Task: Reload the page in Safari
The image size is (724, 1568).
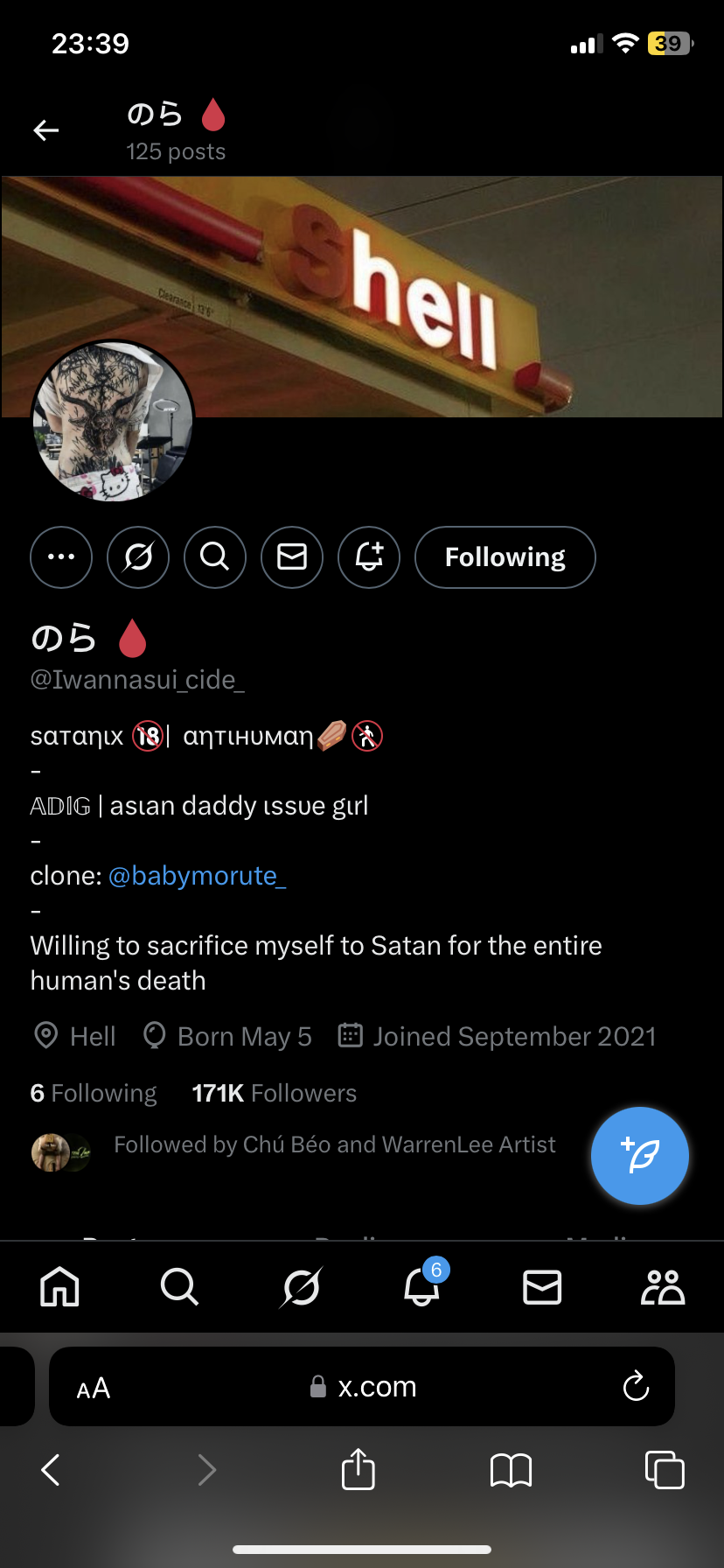Action: point(636,1386)
